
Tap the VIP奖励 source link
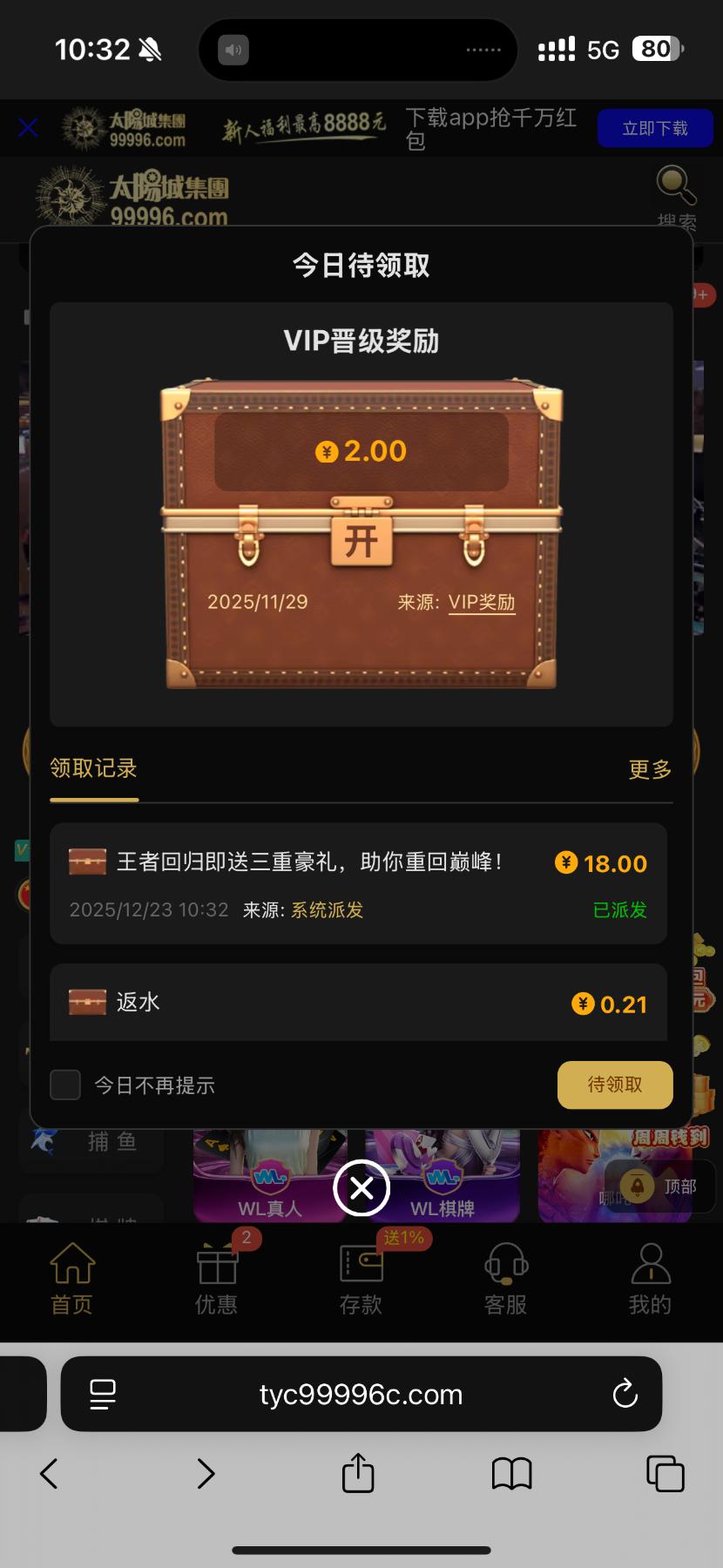pos(481,602)
